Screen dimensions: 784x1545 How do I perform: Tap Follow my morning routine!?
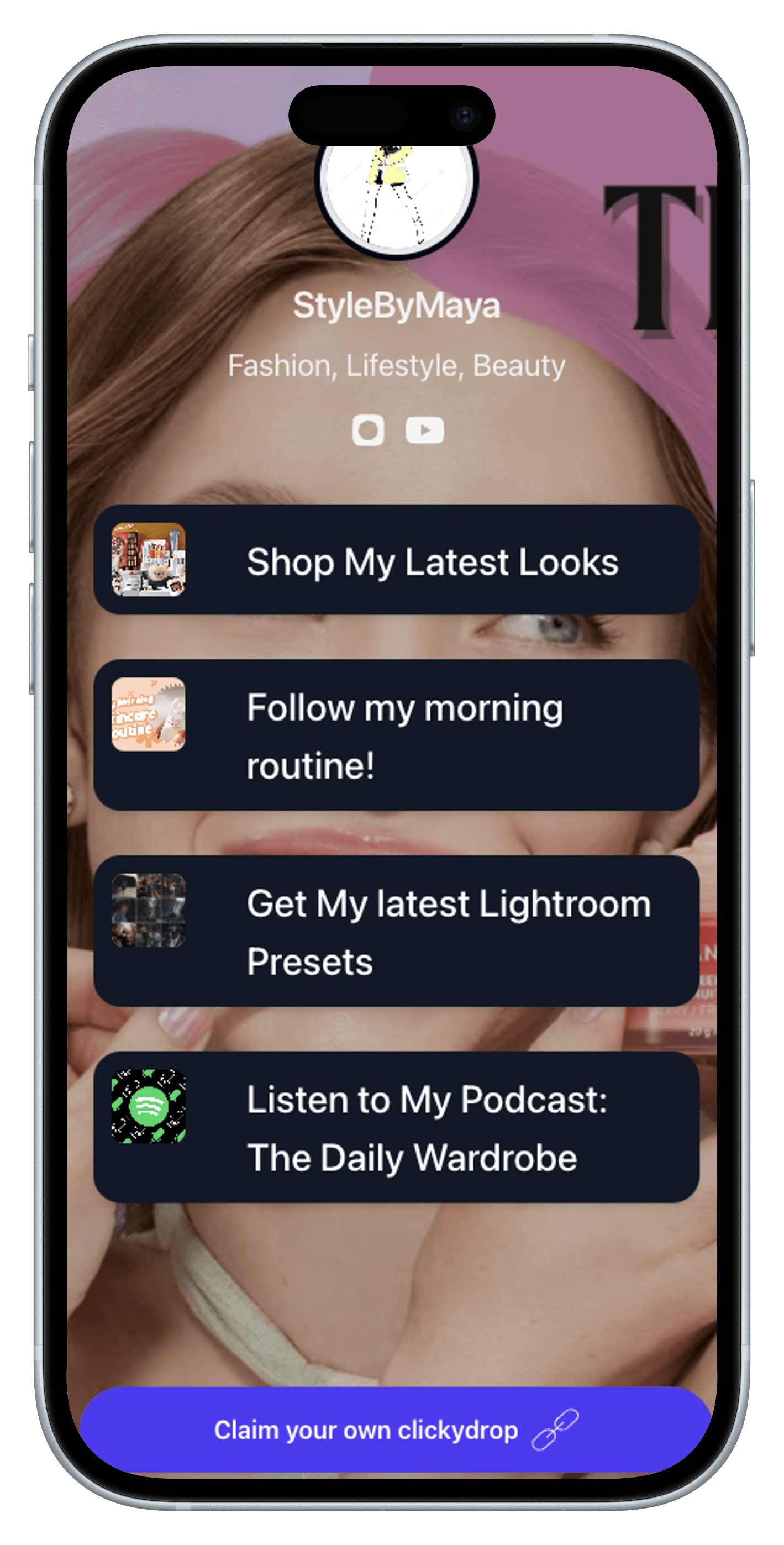tap(396, 735)
